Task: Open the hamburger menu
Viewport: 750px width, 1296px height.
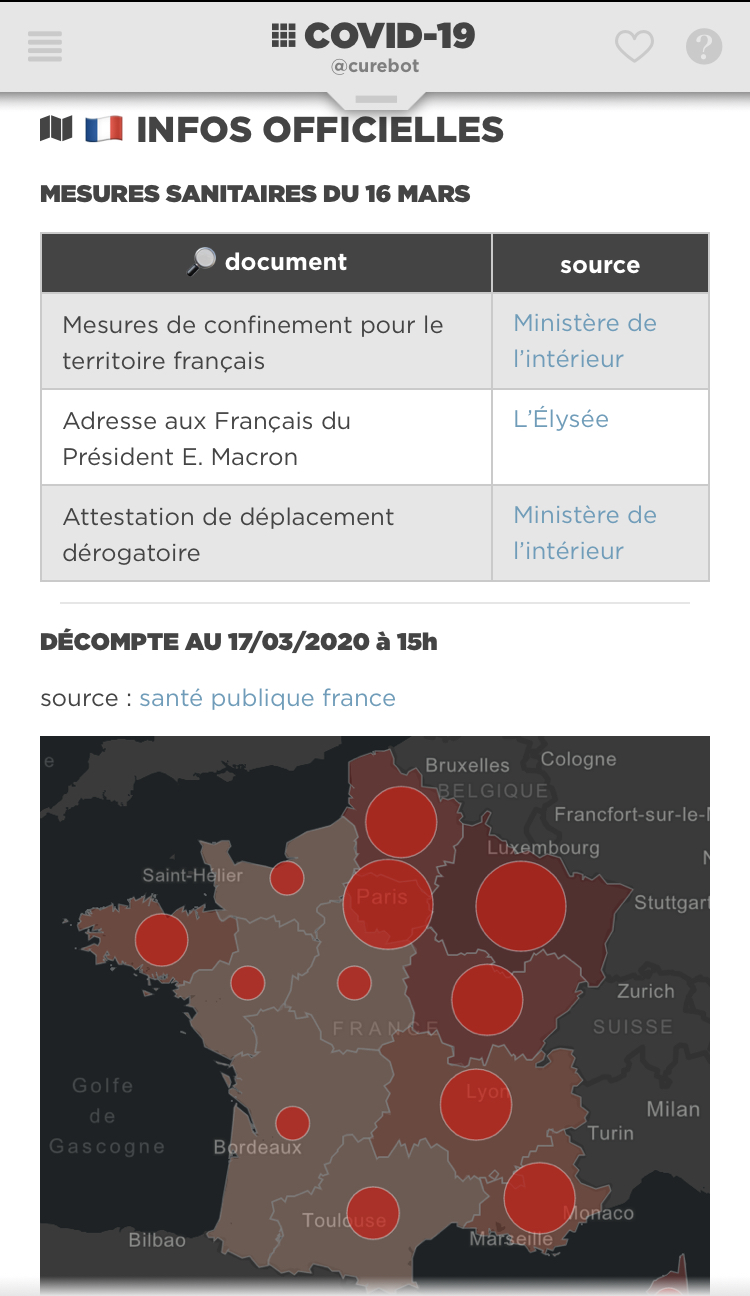Action: (x=45, y=46)
